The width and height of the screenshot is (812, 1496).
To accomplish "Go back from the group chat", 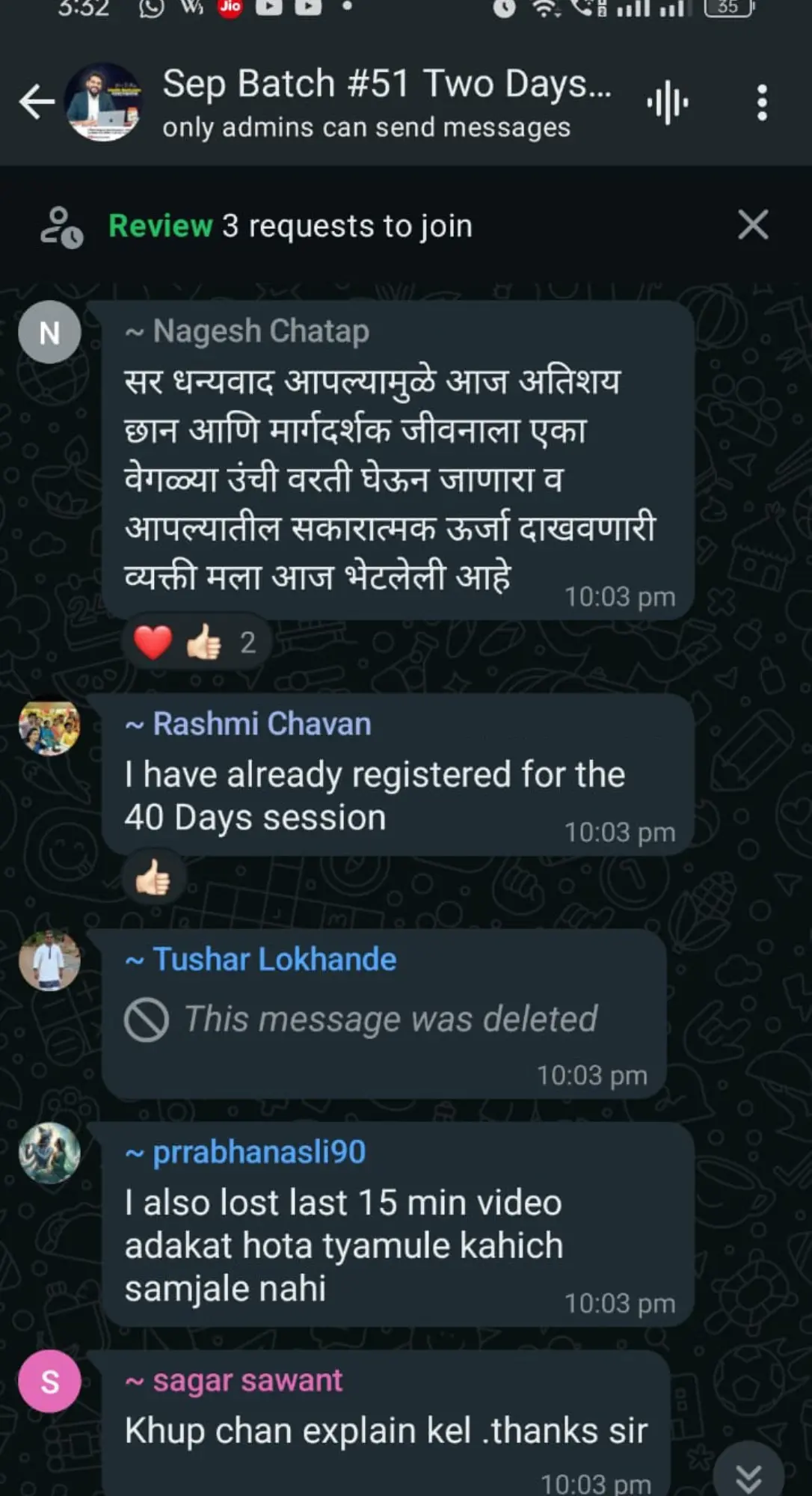I will 37,102.
